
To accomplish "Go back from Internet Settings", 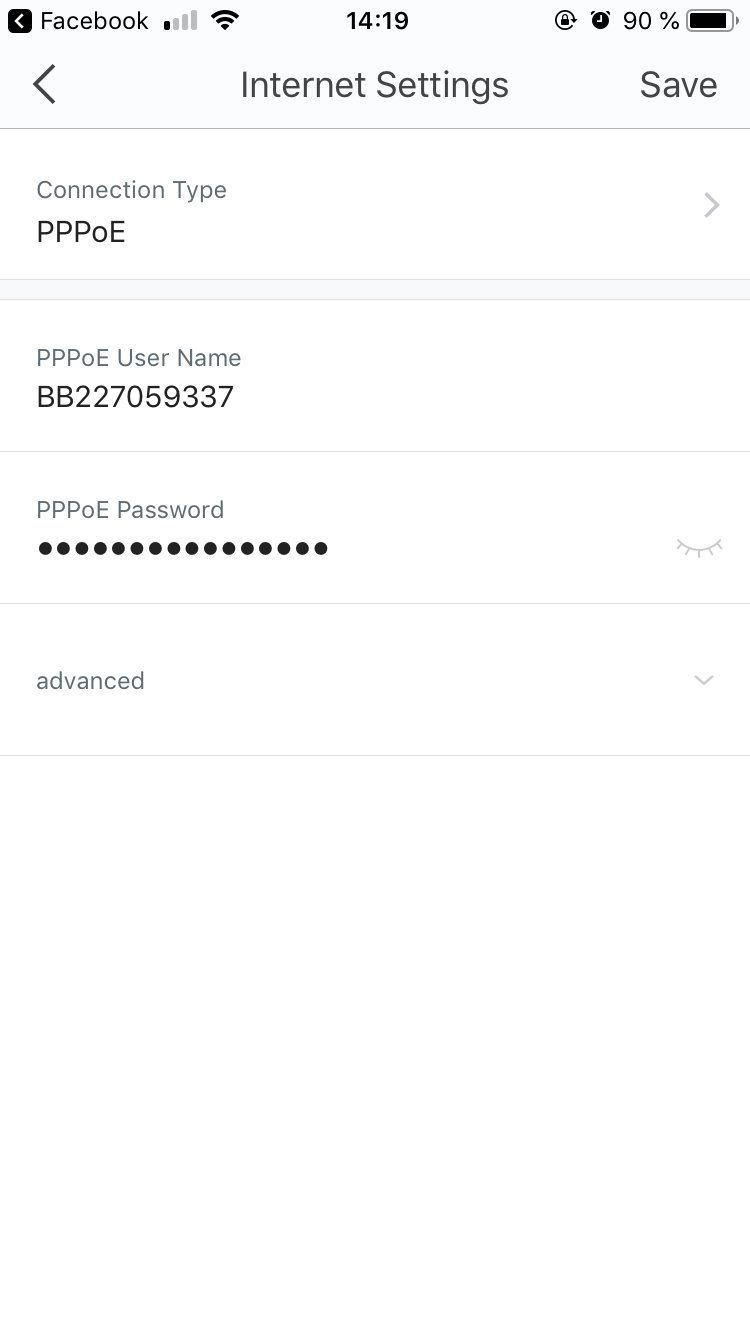I will tap(44, 85).
